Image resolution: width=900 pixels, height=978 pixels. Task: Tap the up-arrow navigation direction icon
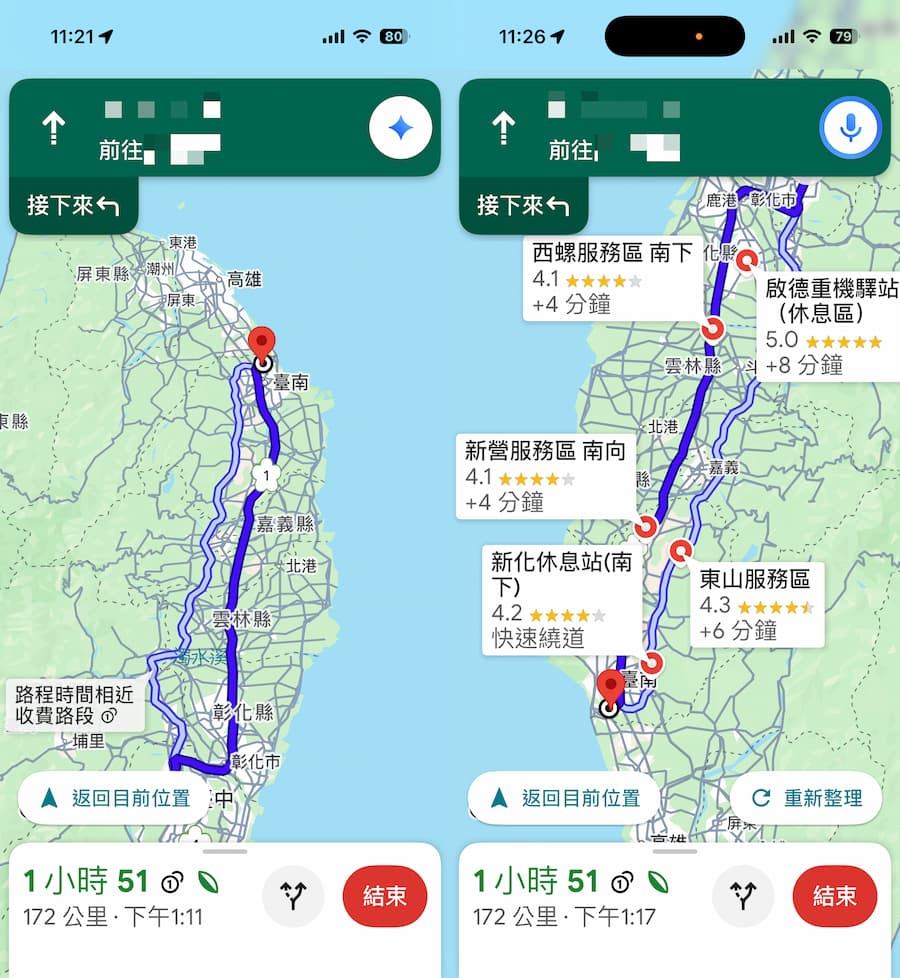click(x=53, y=127)
